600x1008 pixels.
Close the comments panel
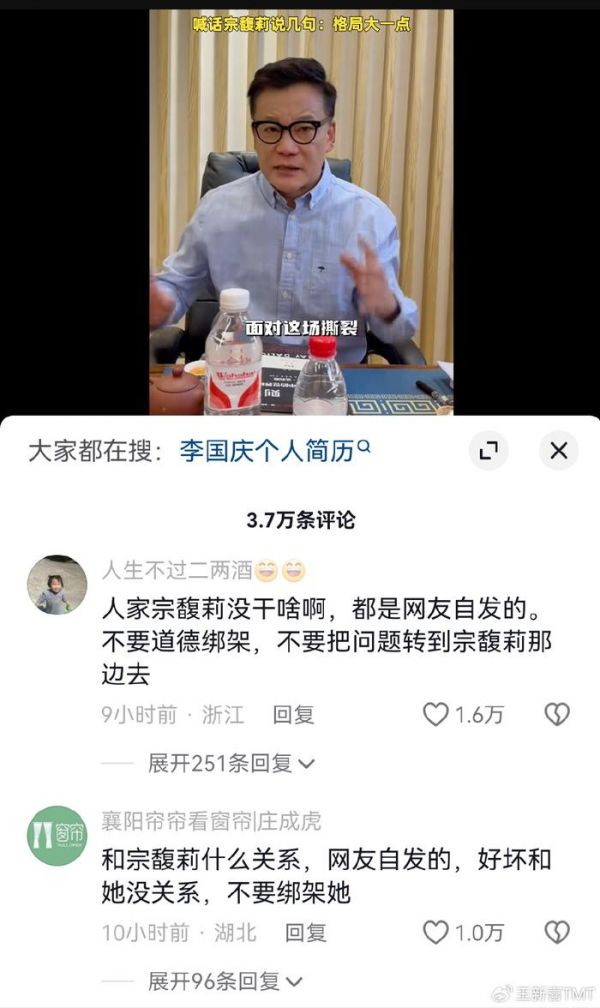[559, 451]
